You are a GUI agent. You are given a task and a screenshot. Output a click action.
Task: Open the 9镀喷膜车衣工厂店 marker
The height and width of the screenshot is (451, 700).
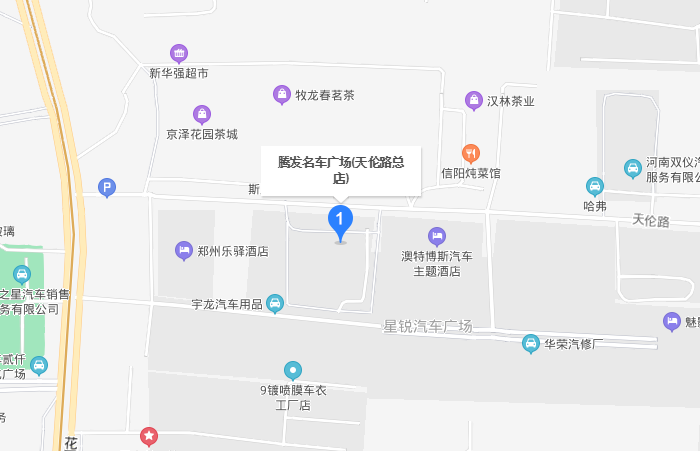click(x=292, y=370)
